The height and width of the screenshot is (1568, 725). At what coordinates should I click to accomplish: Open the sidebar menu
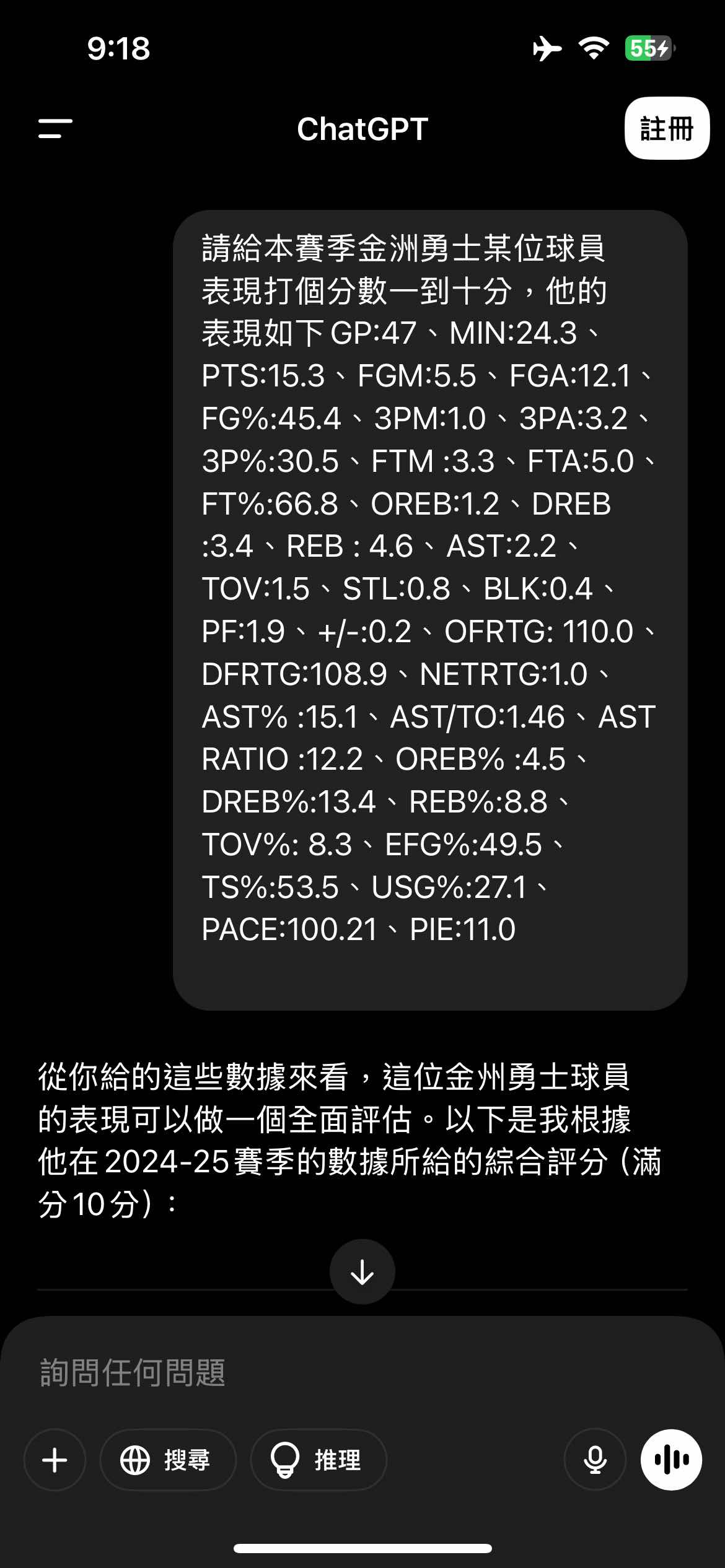(55, 129)
